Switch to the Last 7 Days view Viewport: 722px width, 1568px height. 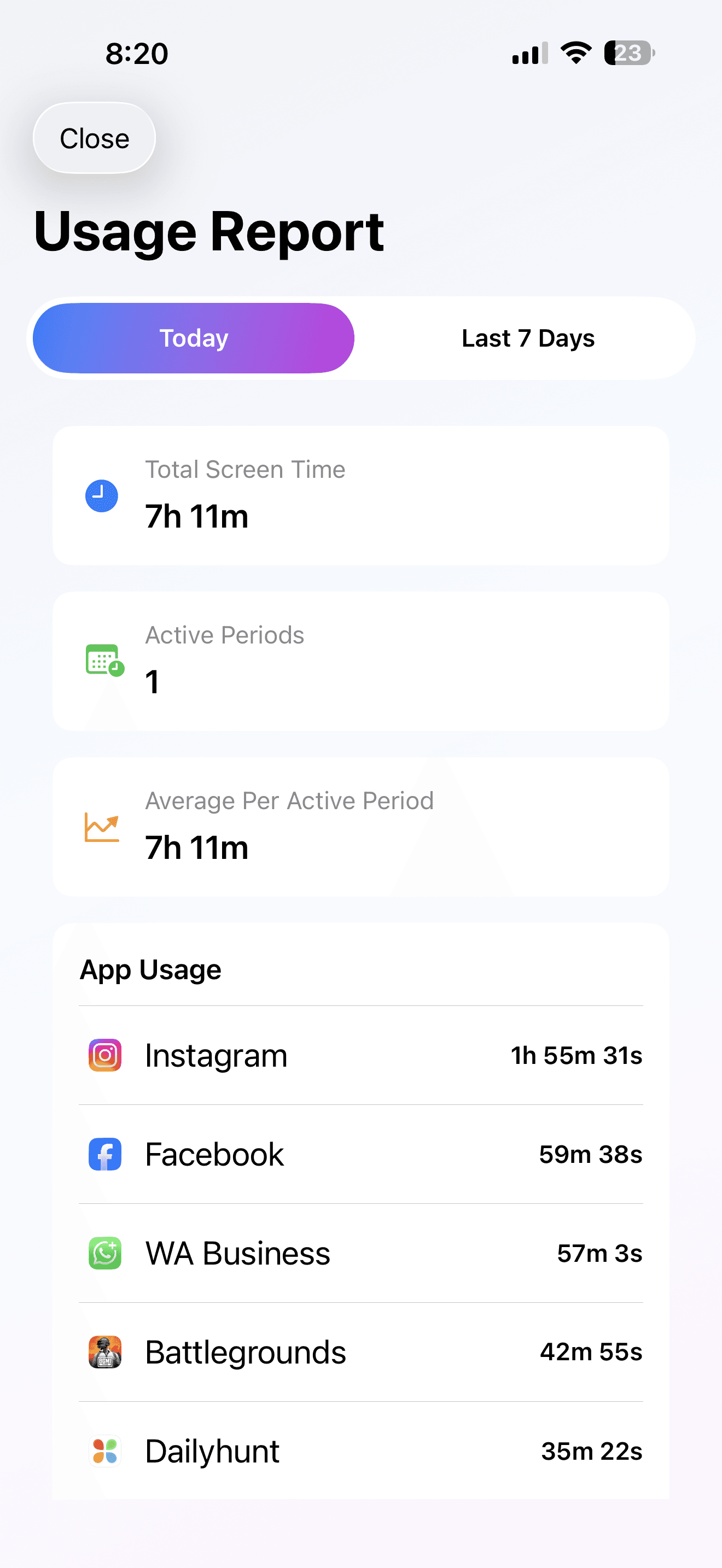[527, 338]
